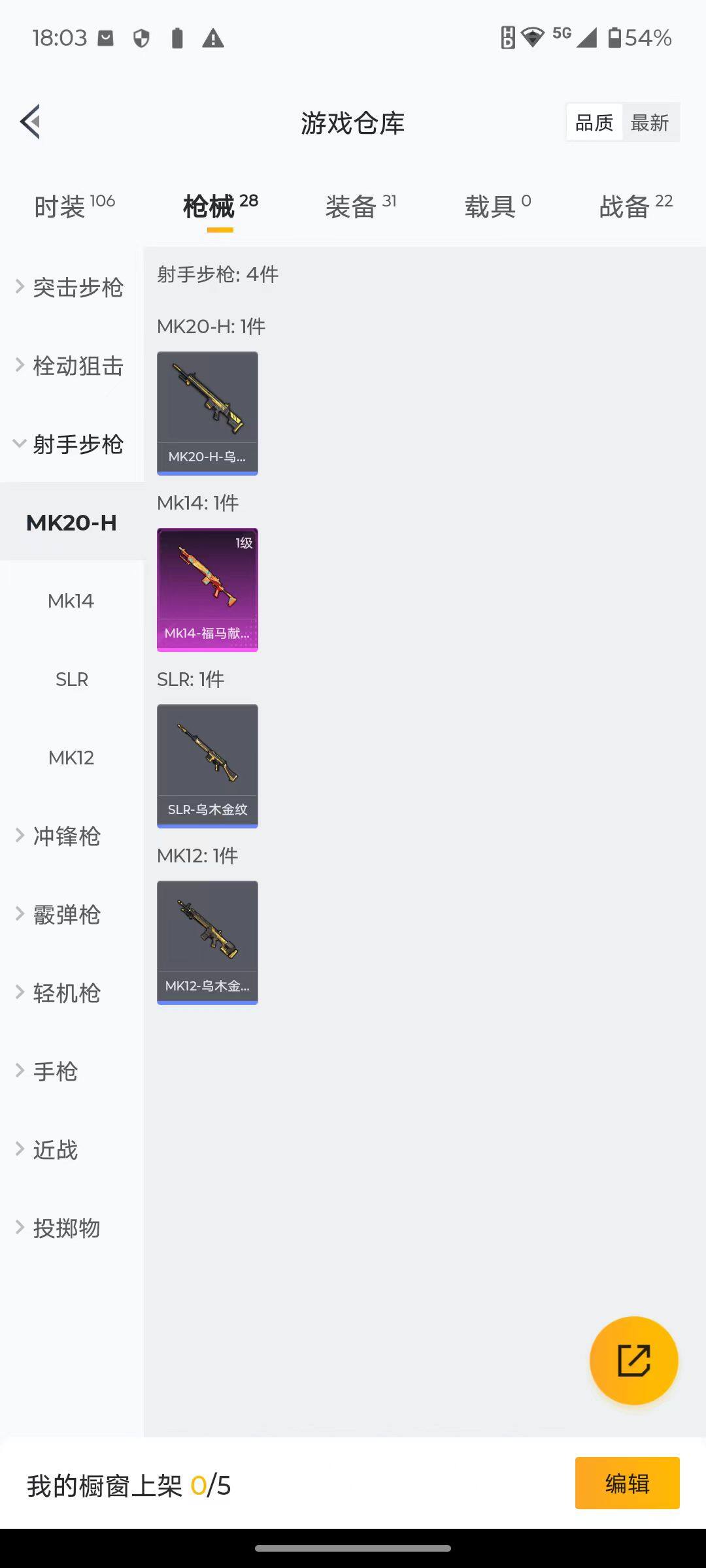Viewport: 706px width, 1568px height.
Task: Select the Mk14 subcategory in sidebar
Action: point(72,601)
